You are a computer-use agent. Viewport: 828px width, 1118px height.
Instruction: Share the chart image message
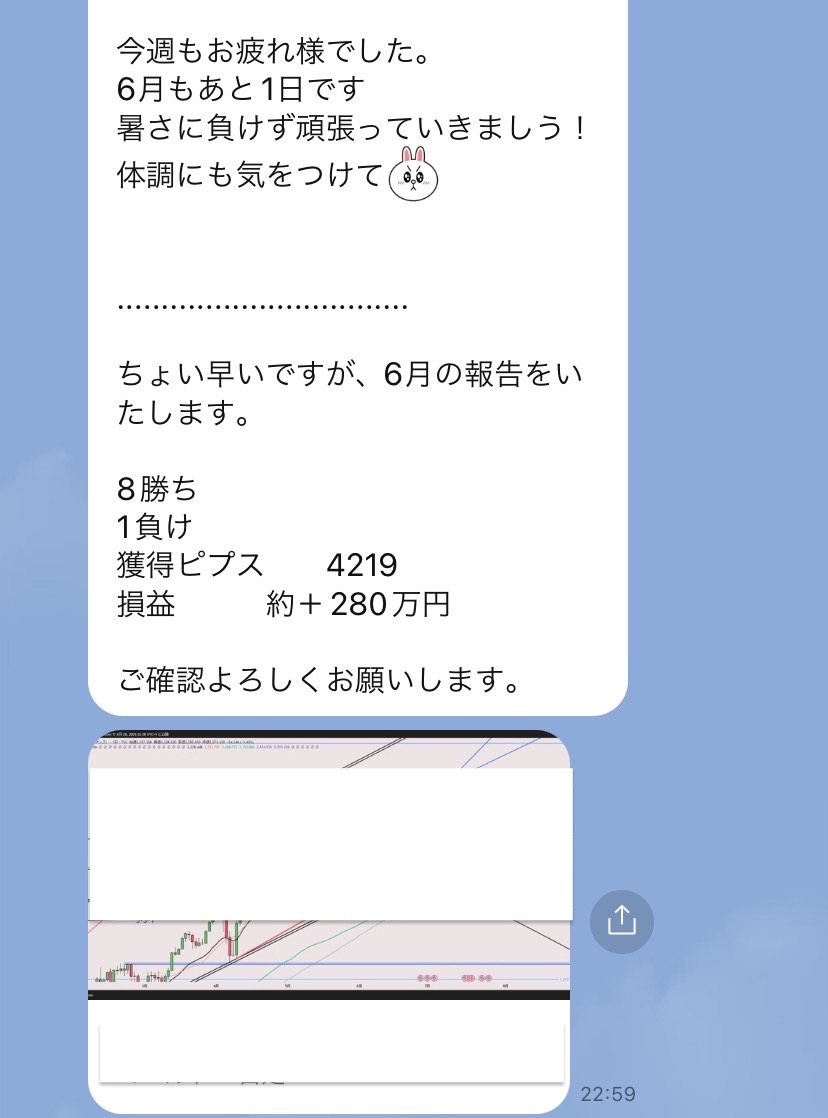621,920
